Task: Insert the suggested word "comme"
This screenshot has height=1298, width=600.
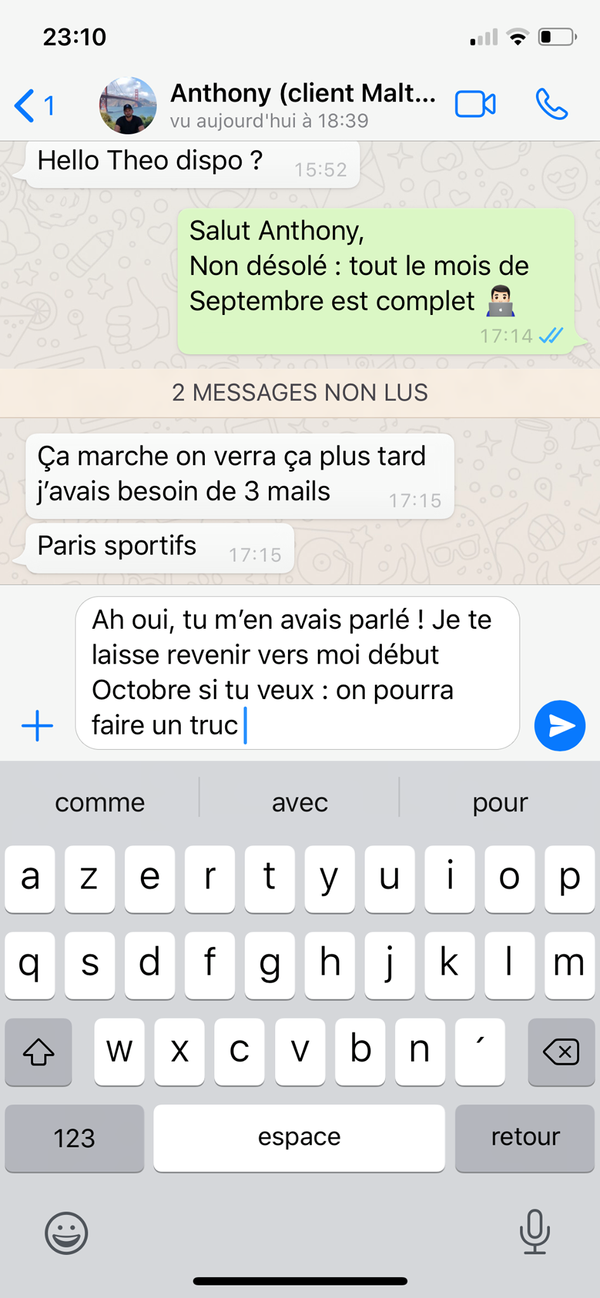Action: (100, 802)
